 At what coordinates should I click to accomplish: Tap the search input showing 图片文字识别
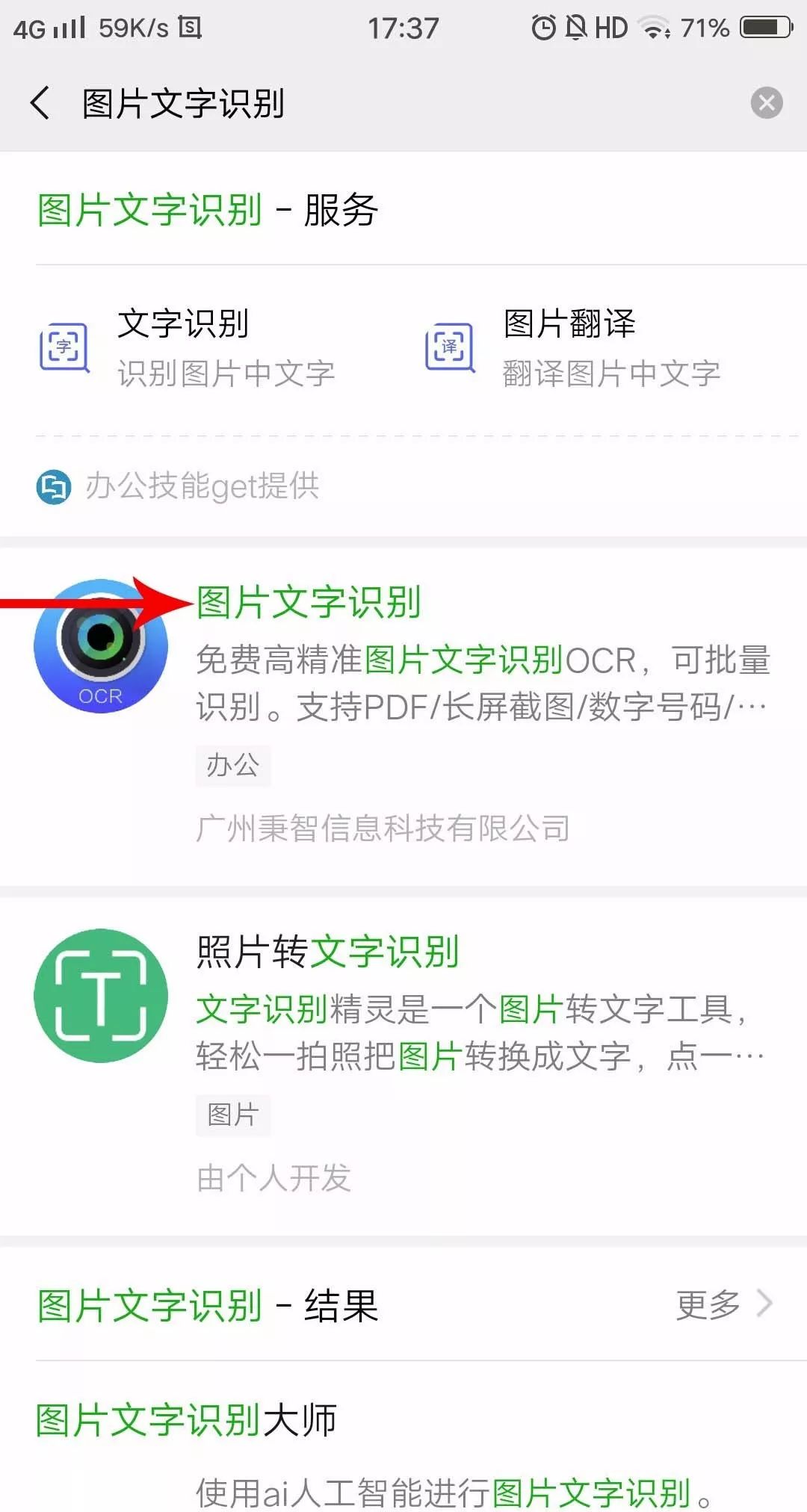pyautogui.click(x=184, y=103)
